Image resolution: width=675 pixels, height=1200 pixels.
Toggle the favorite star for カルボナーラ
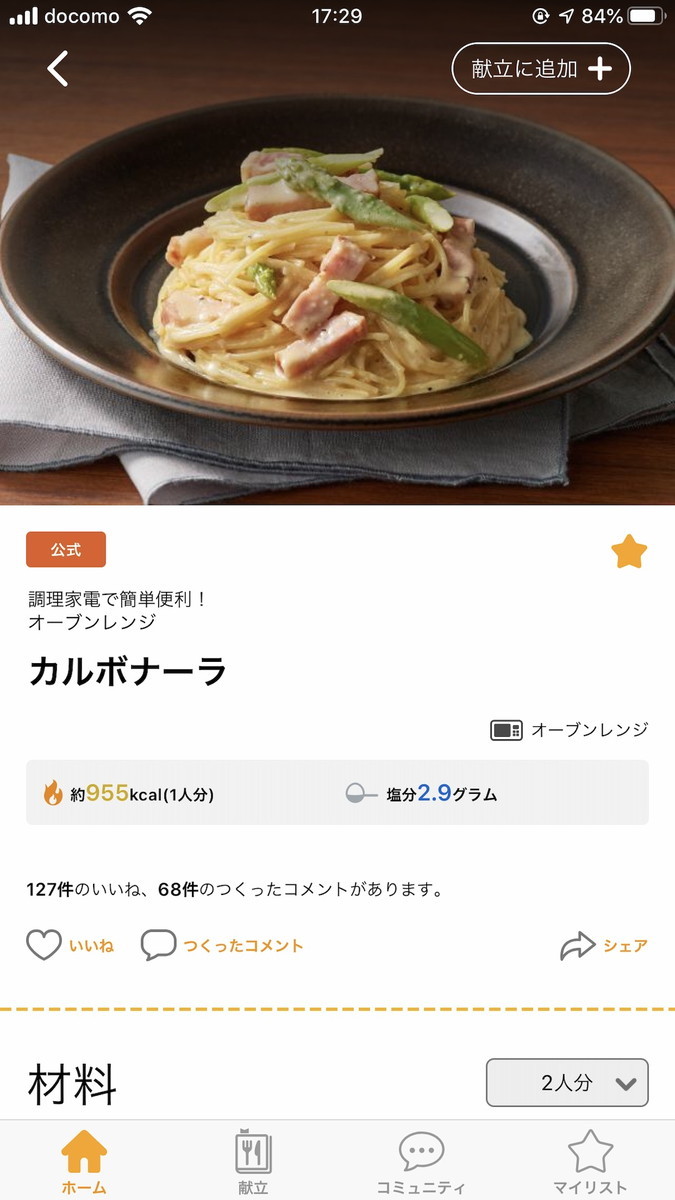point(629,551)
